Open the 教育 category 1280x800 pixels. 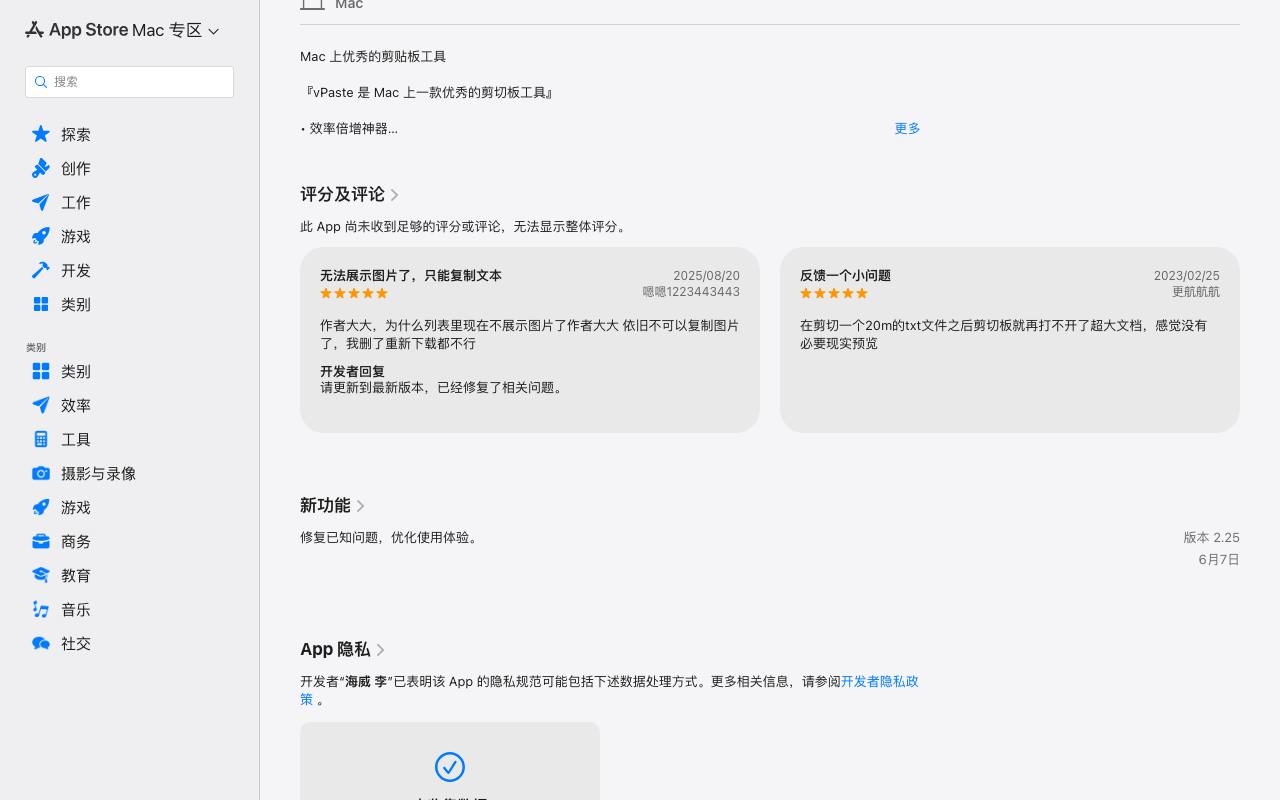[x=129, y=575]
